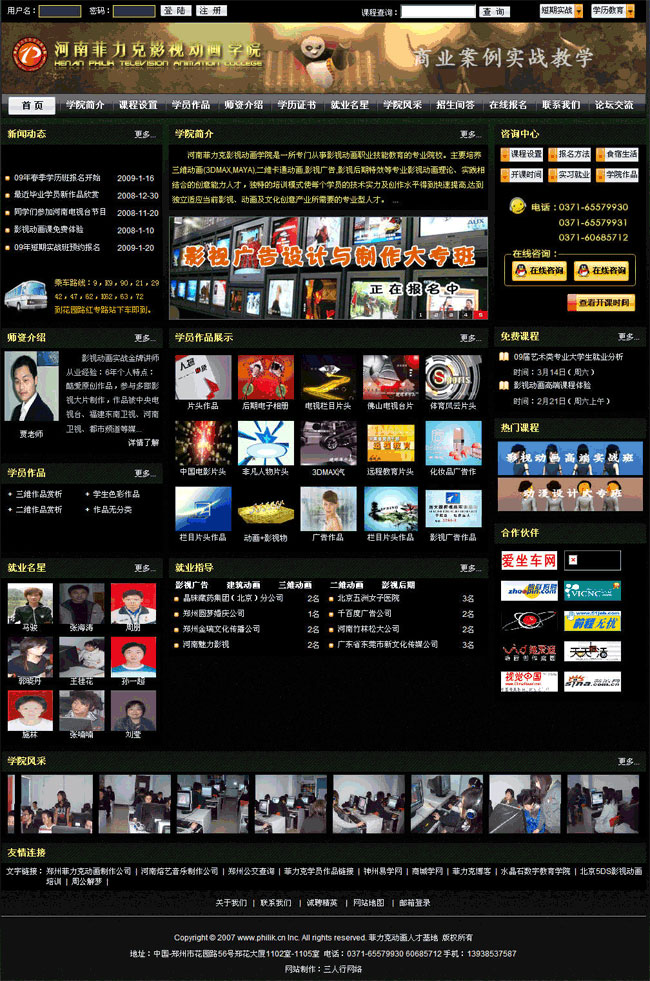
Task: Open the 片头作品 work thumbnail
Action: 203,380
